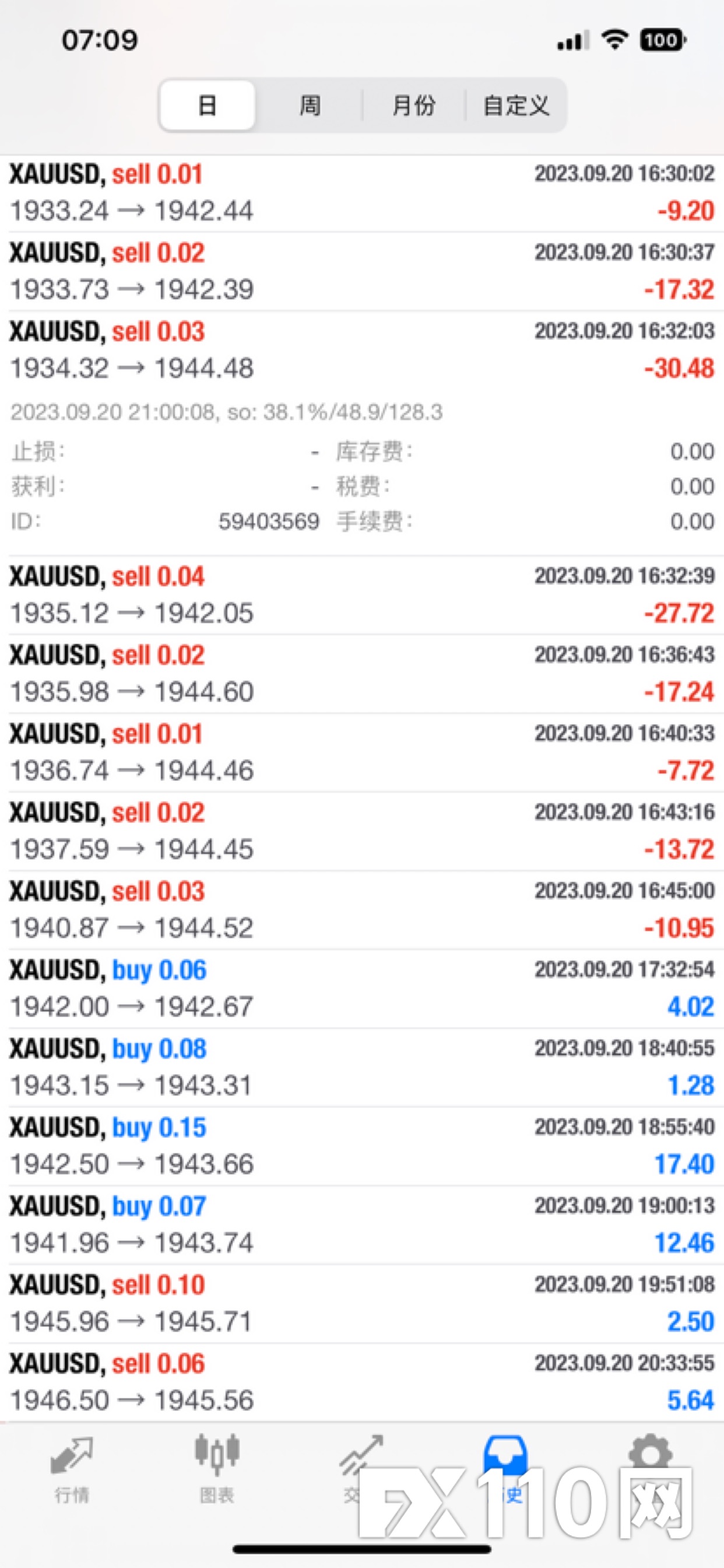The width and height of the screenshot is (724, 1568).
Task: Open the 自定义 custom period tab
Action: click(x=516, y=106)
